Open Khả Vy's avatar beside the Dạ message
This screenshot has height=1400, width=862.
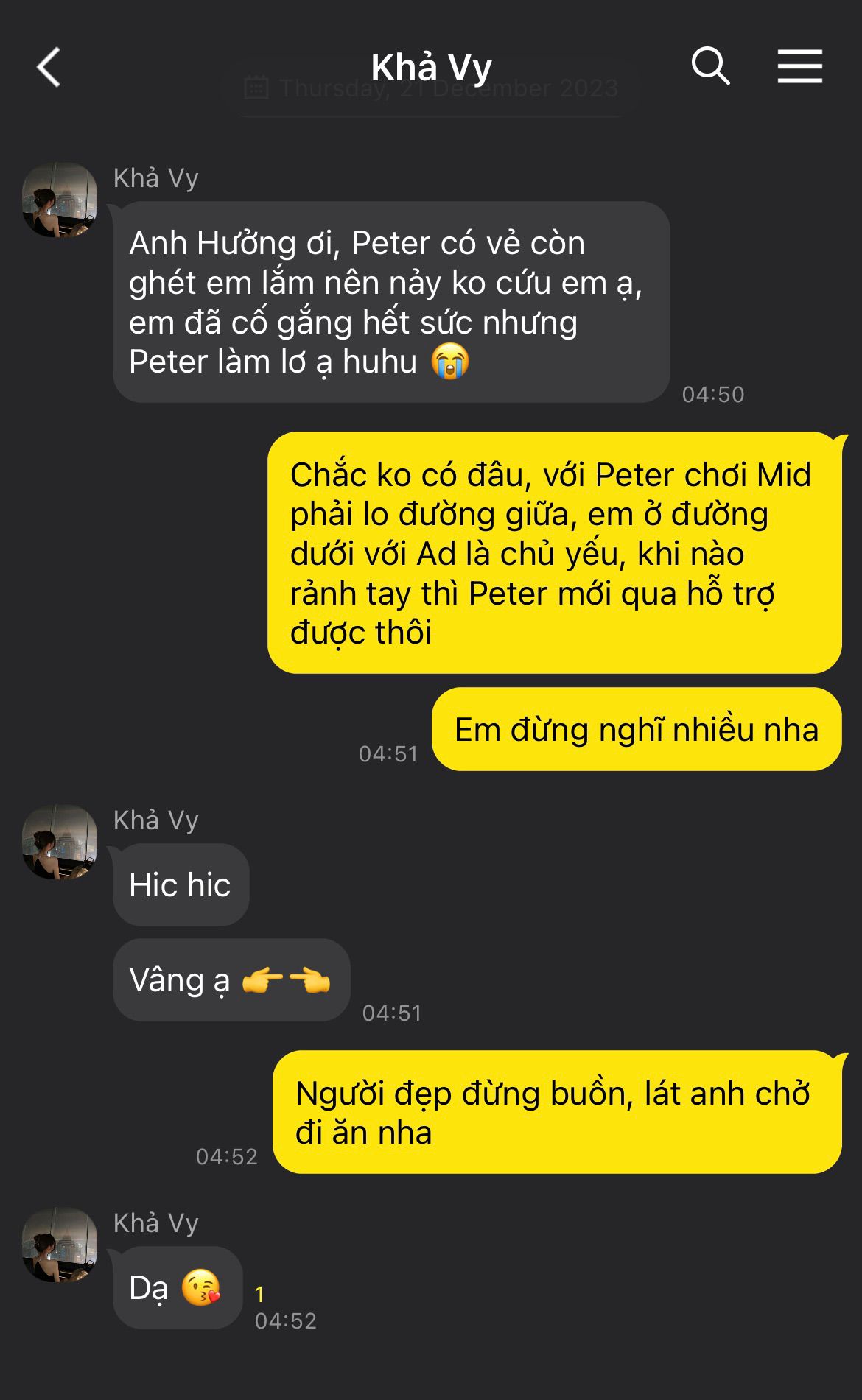(x=60, y=1244)
